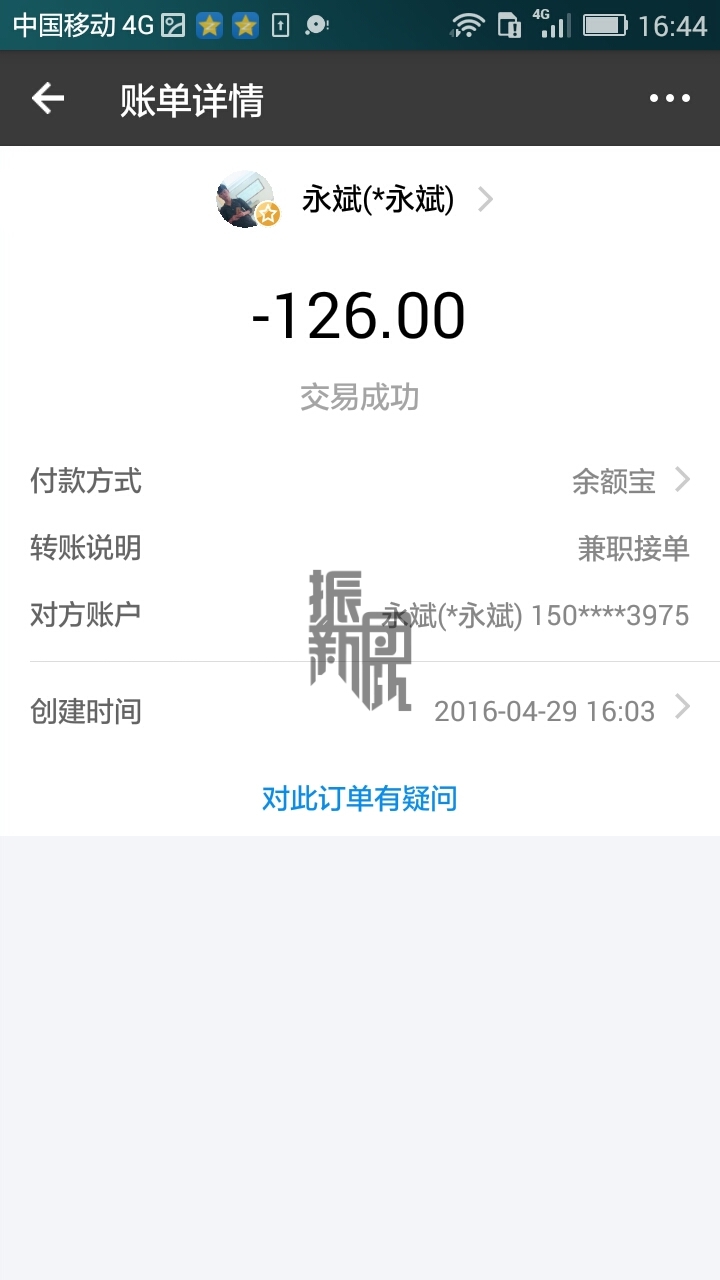Tap the 账单详情 title bar
The width and height of the screenshot is (720, 1280).
192,97
